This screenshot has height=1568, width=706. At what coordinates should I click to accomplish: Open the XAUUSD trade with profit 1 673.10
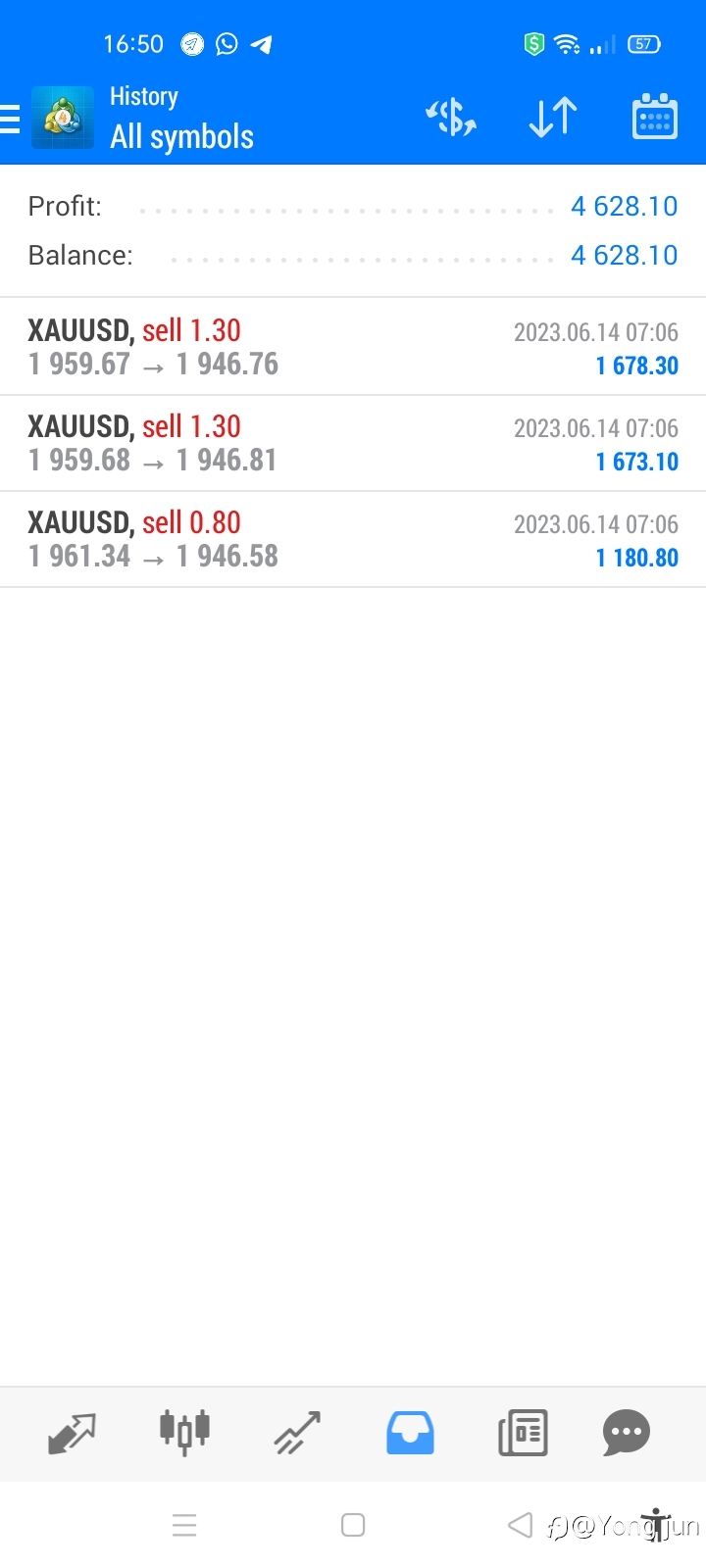(x=353, y=443)
